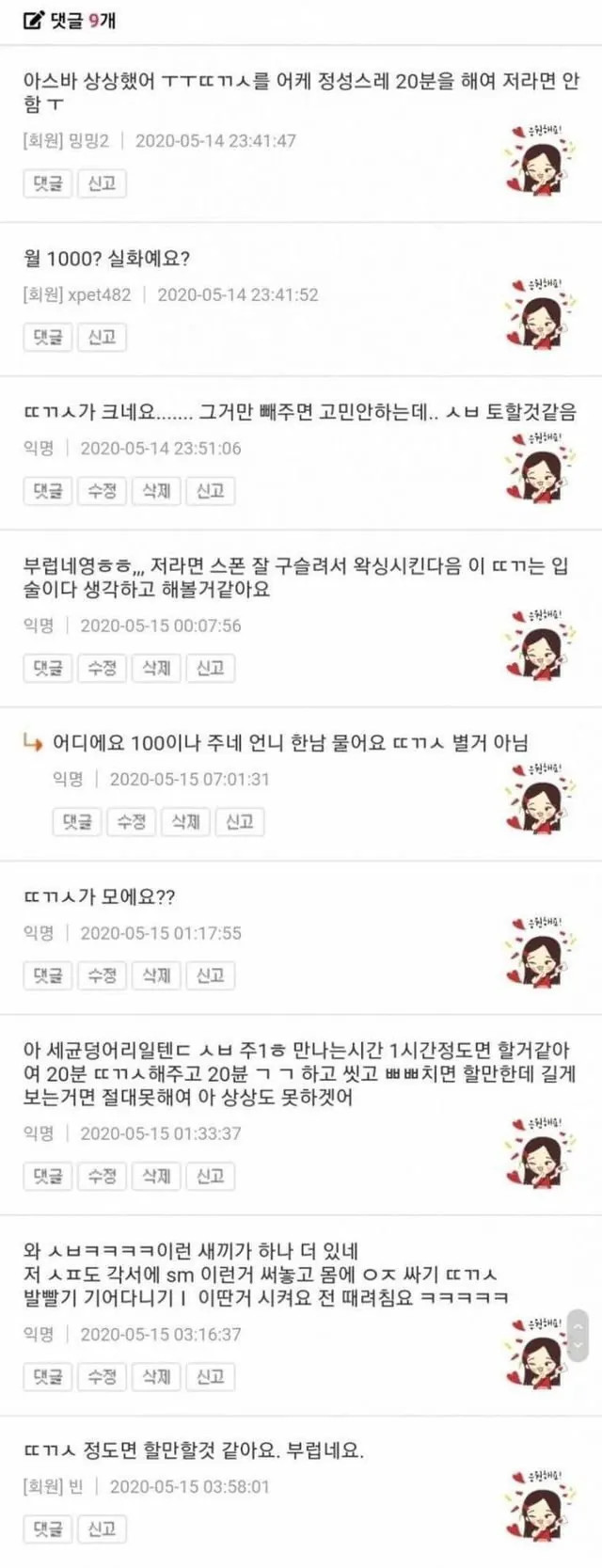Screen dimensions: 602x1568
Task: Select 수정 on the 07:01:31 reply
Action: tap(132, 822)
